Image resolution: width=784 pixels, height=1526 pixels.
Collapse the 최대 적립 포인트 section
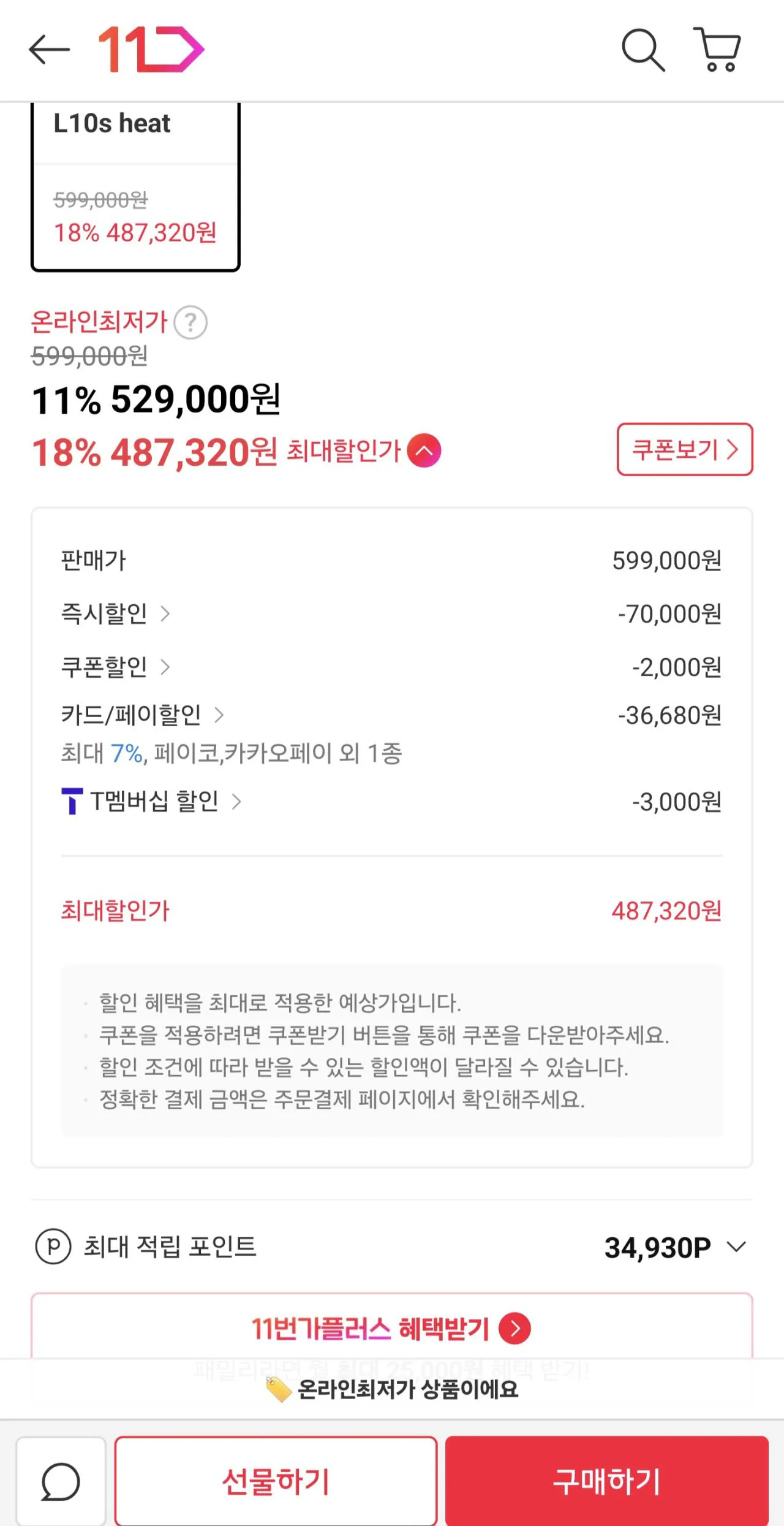(737, 1246)
